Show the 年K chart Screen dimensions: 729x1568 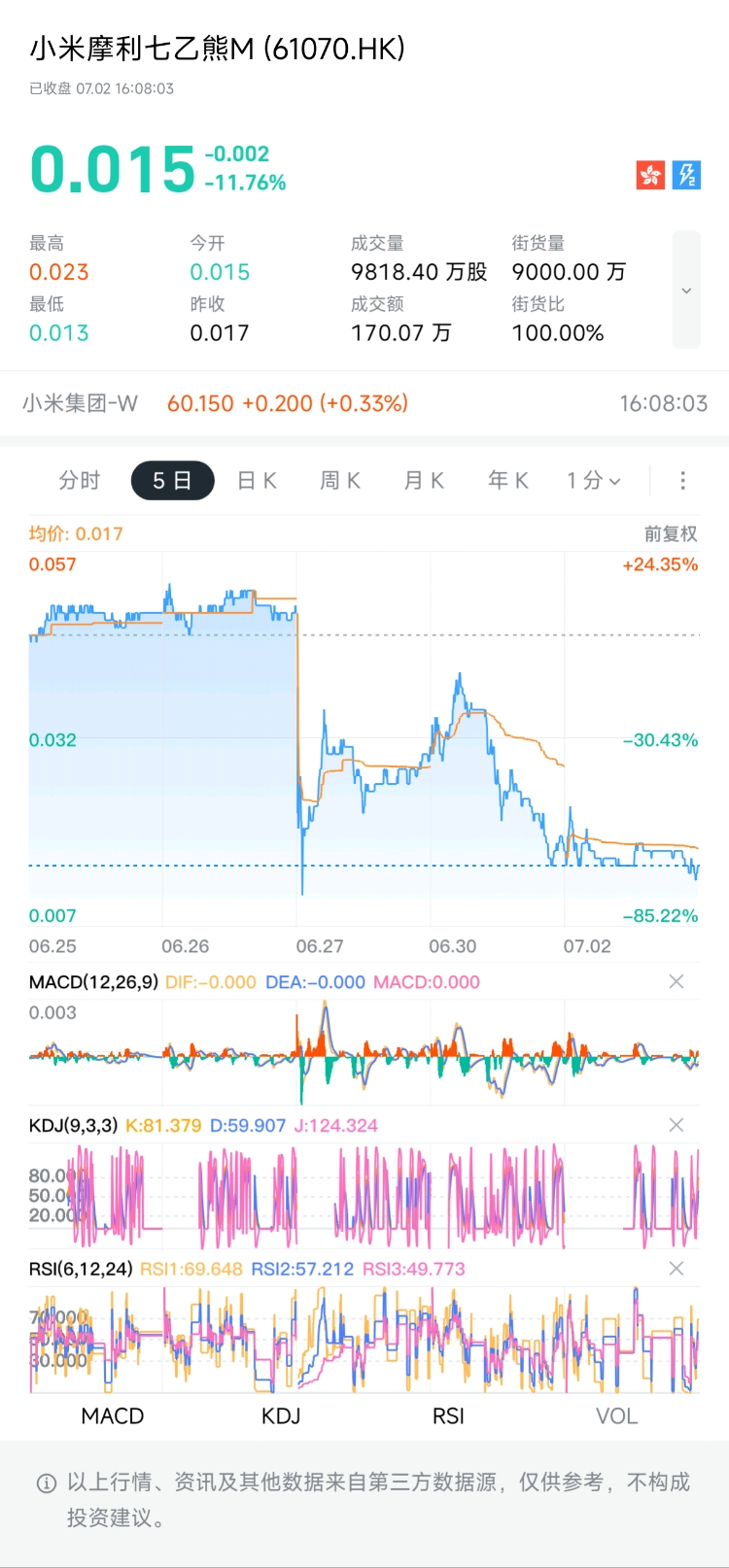point(507,481)
